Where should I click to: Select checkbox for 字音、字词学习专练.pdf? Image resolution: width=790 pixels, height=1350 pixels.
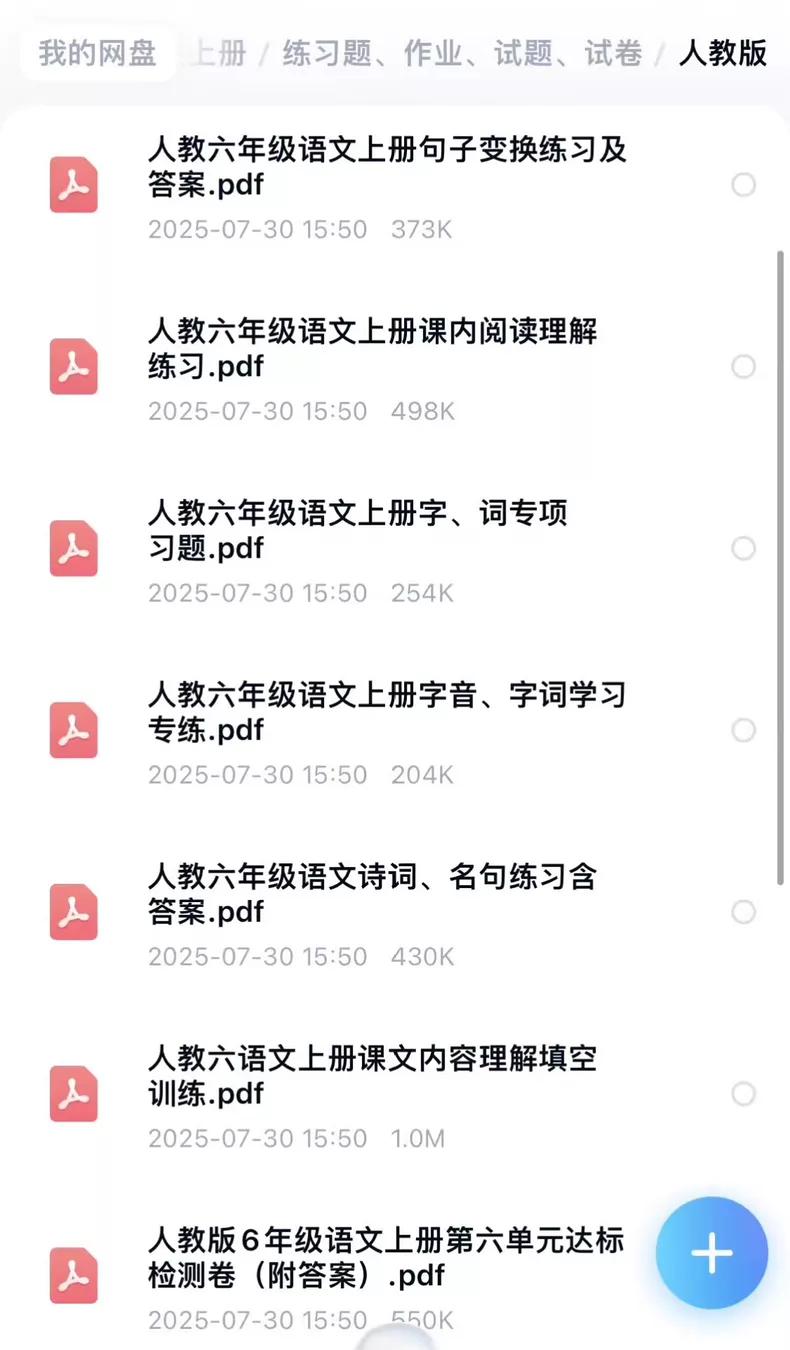tap(743, 730)
